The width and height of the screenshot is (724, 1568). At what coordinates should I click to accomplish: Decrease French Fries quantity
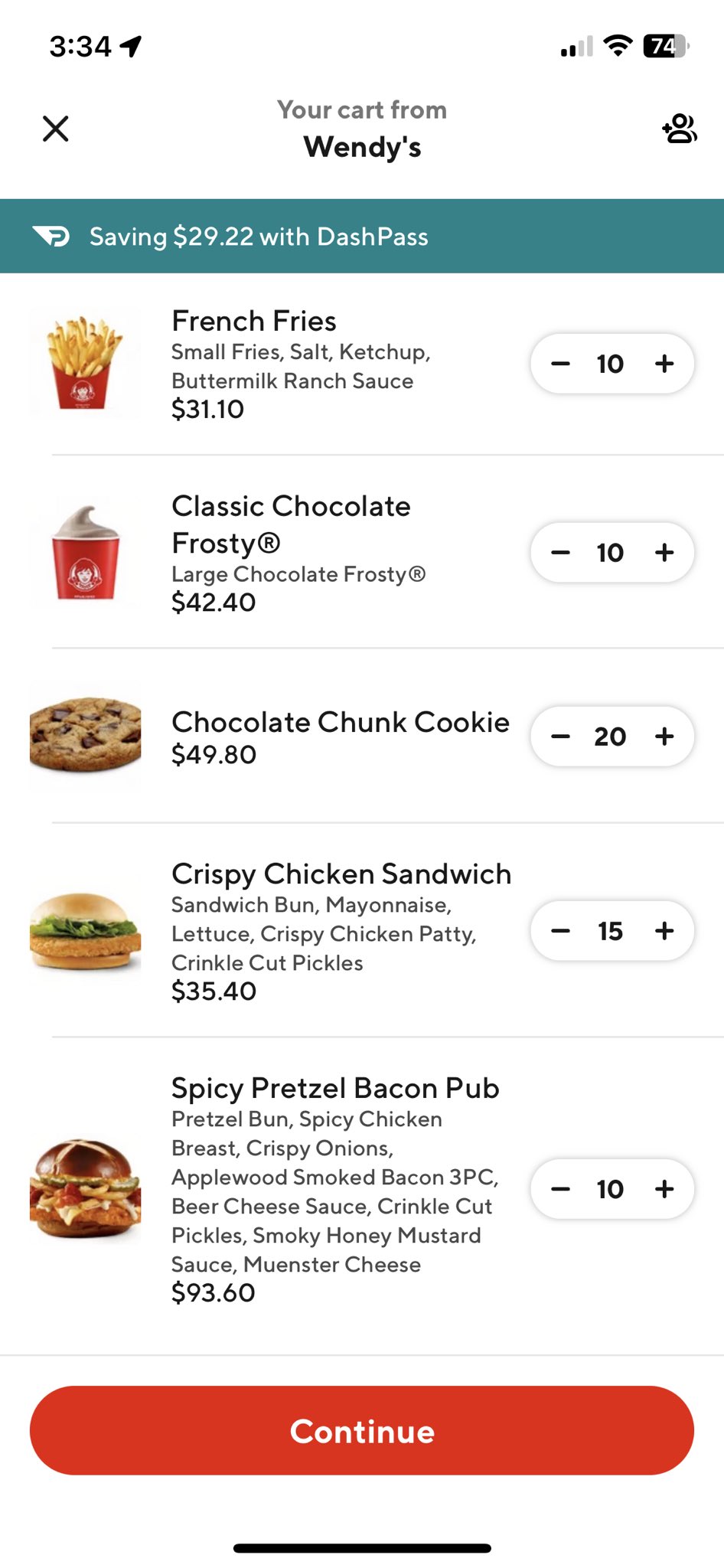coord(561,364)
